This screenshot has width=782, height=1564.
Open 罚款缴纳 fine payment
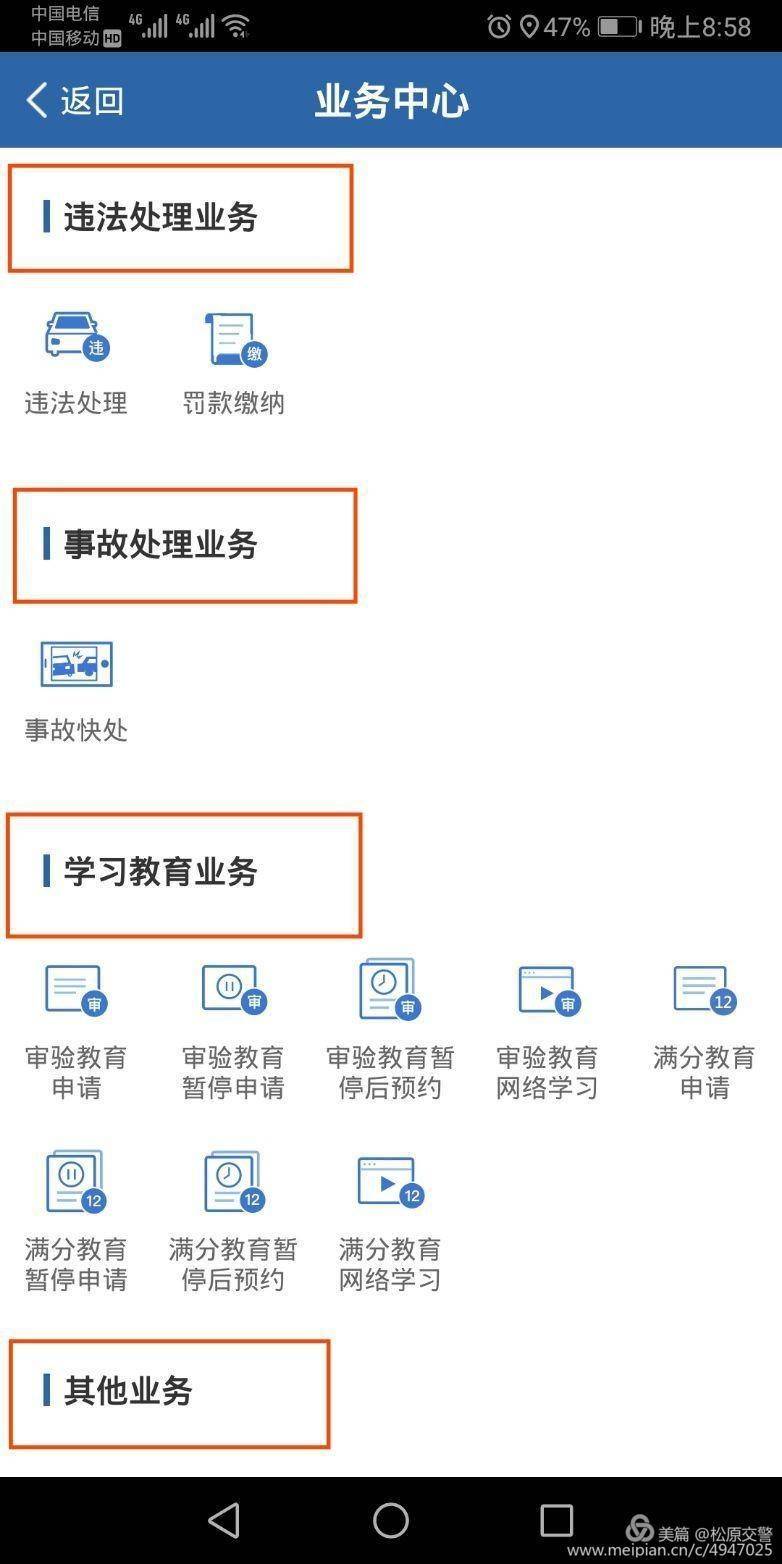(234, 362)
